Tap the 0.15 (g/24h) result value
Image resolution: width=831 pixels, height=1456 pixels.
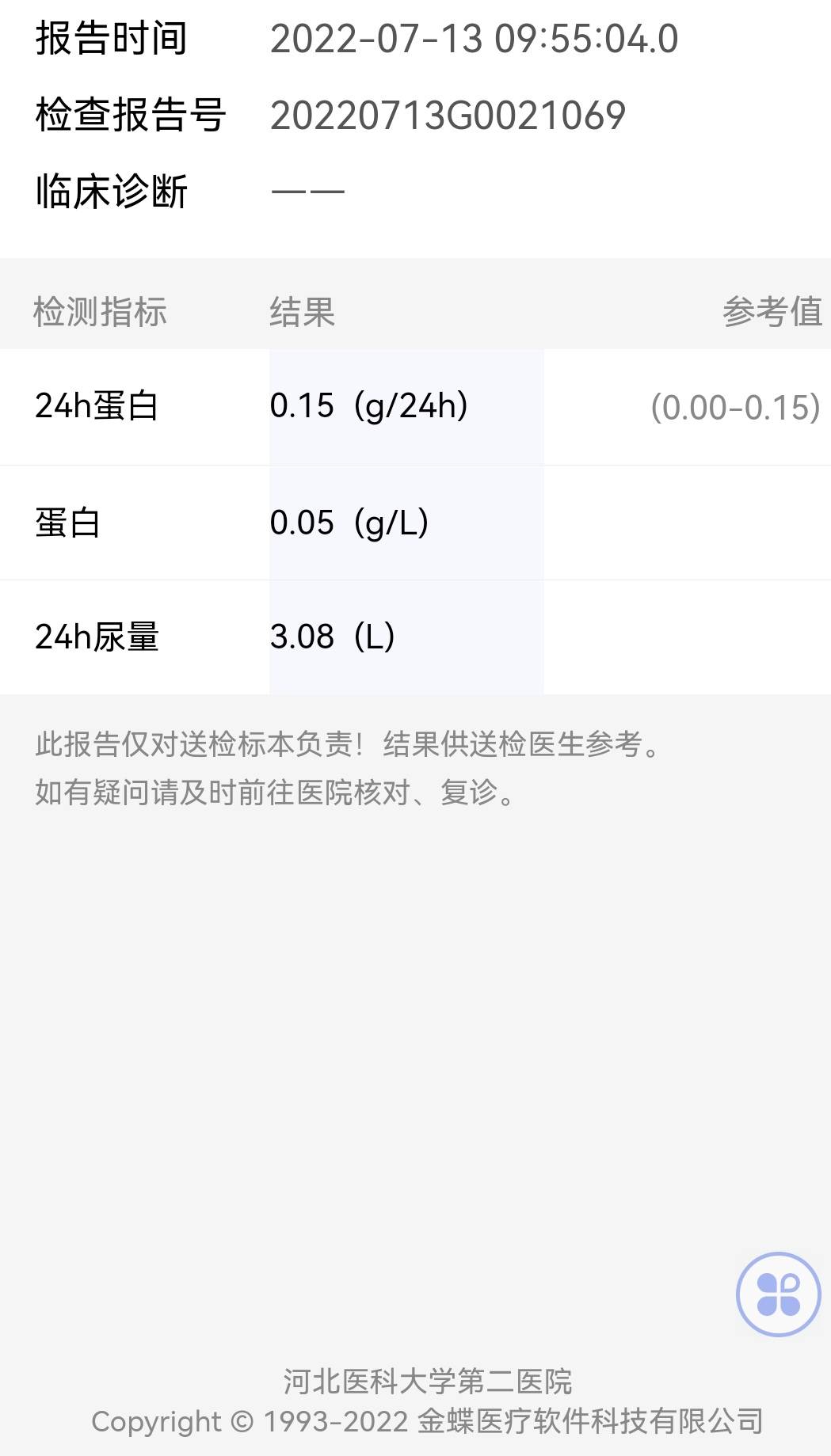(x=369, y=407)
